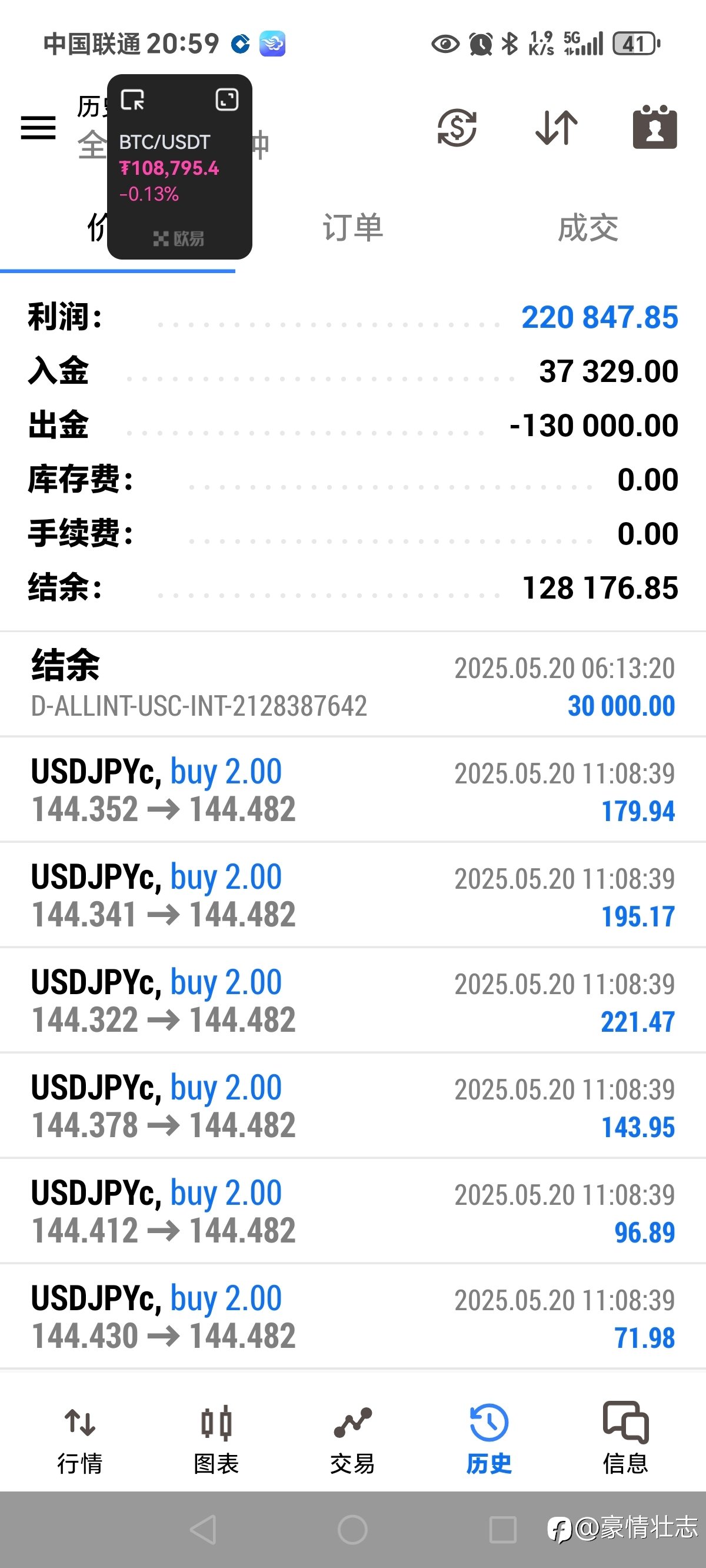The width and height of the screenshot is (706, 1568).
Task: Tap the system home button
Action: click(352, 1530)
